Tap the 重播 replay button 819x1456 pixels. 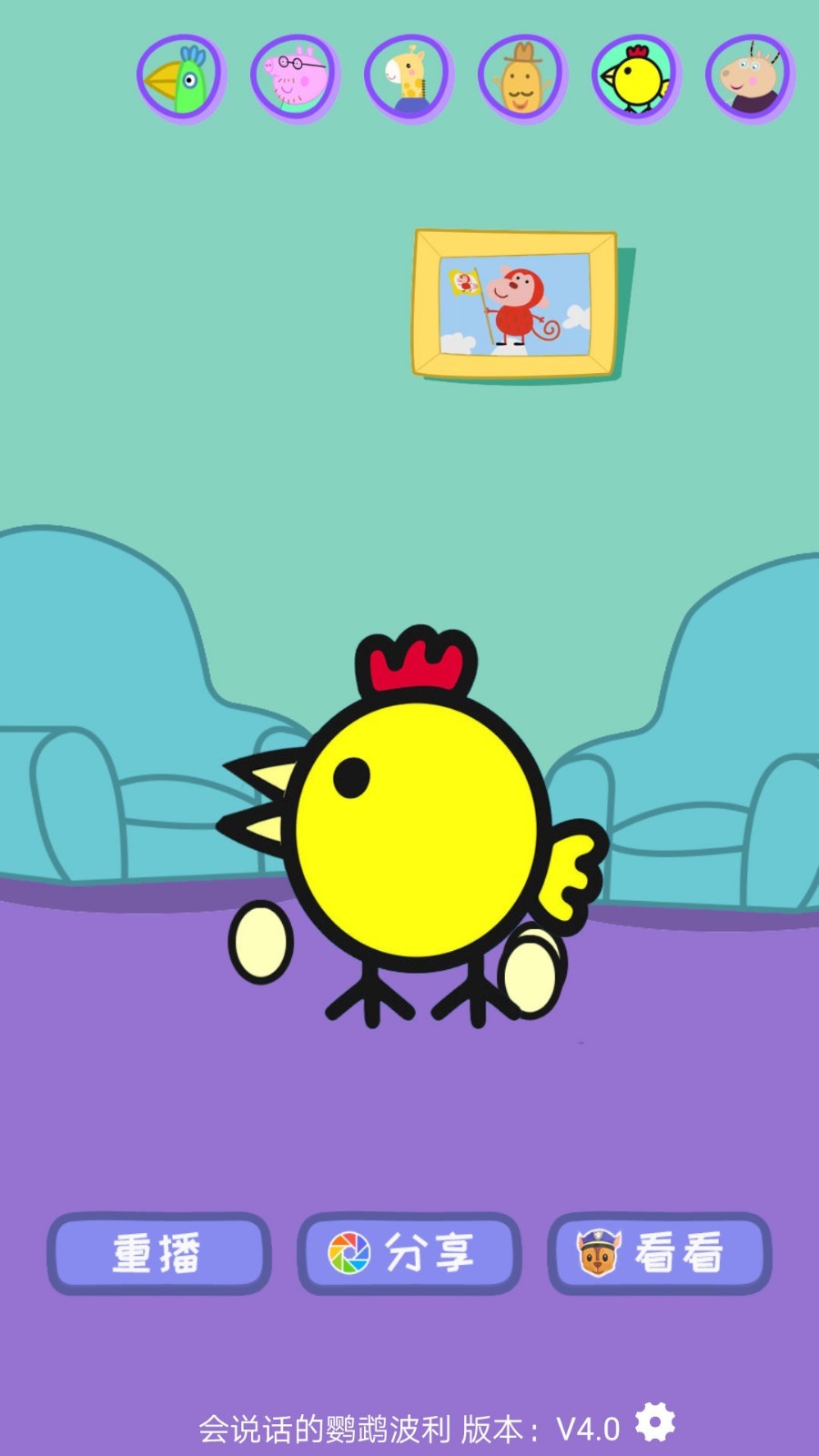pos(158,1253)
